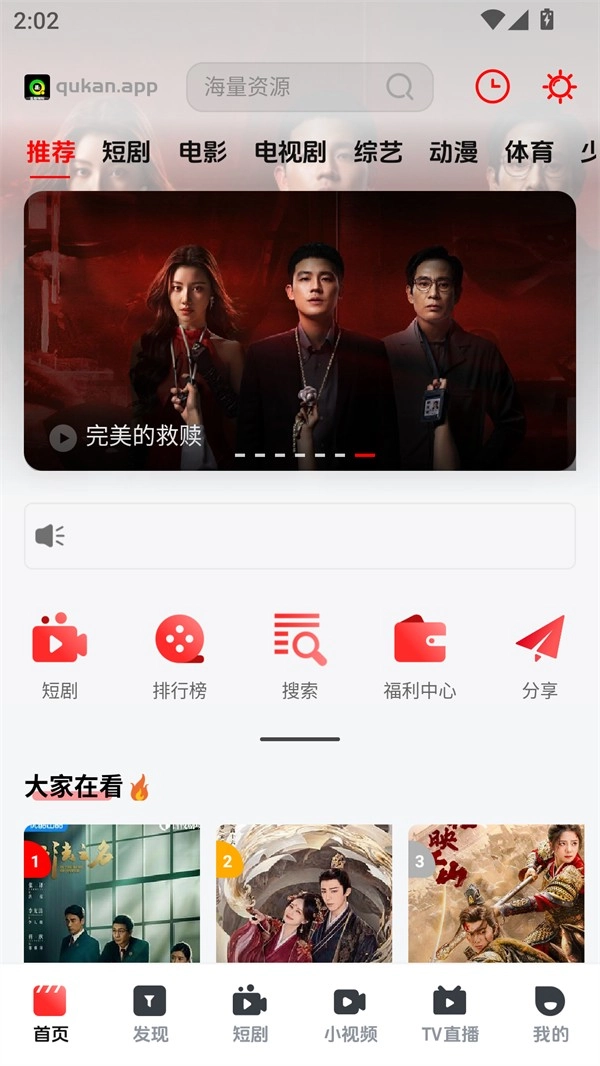The width and height of the screenshot is (600, 1066).
Task: Select the 电影 category tab
Action: [203, 152]
